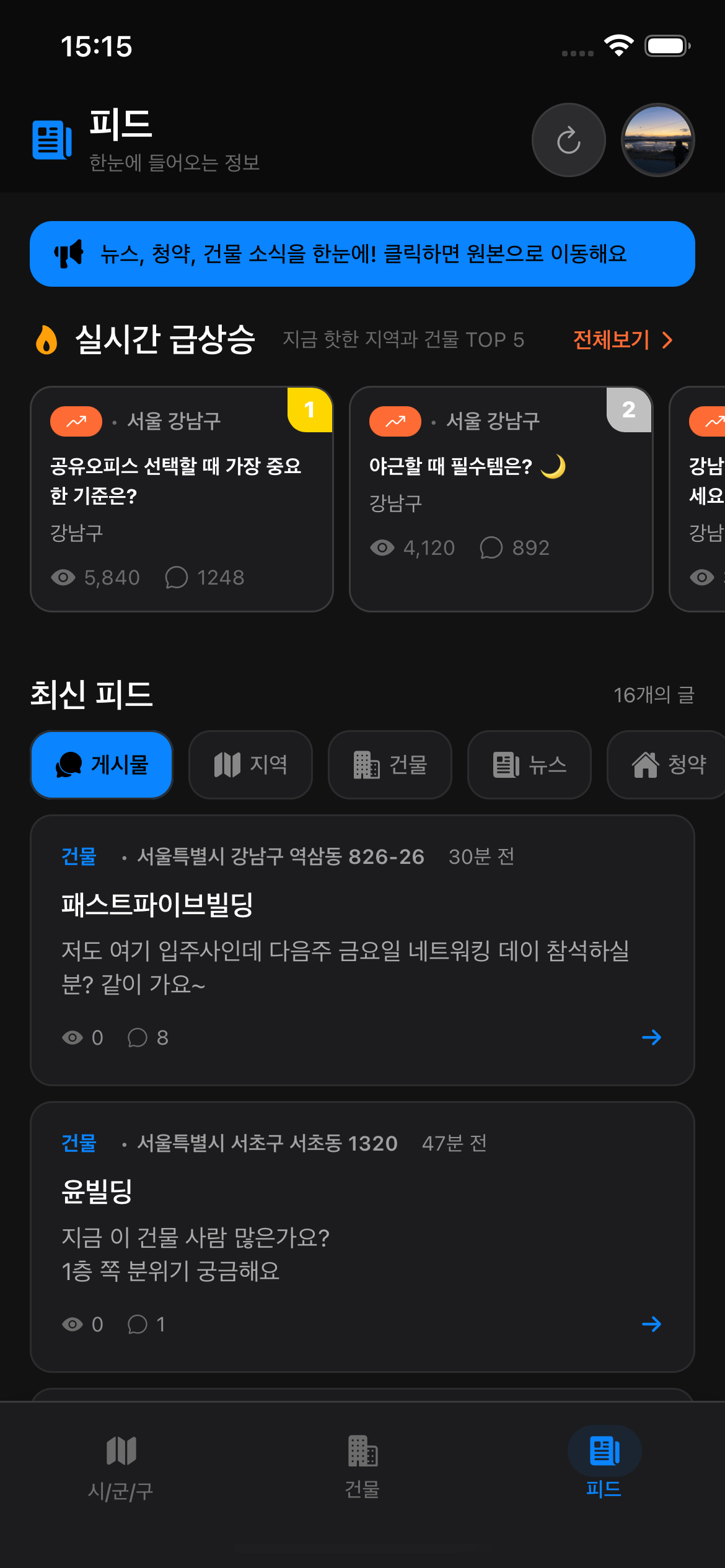Tap the refresh icon at the top

(x=568, y=139)
